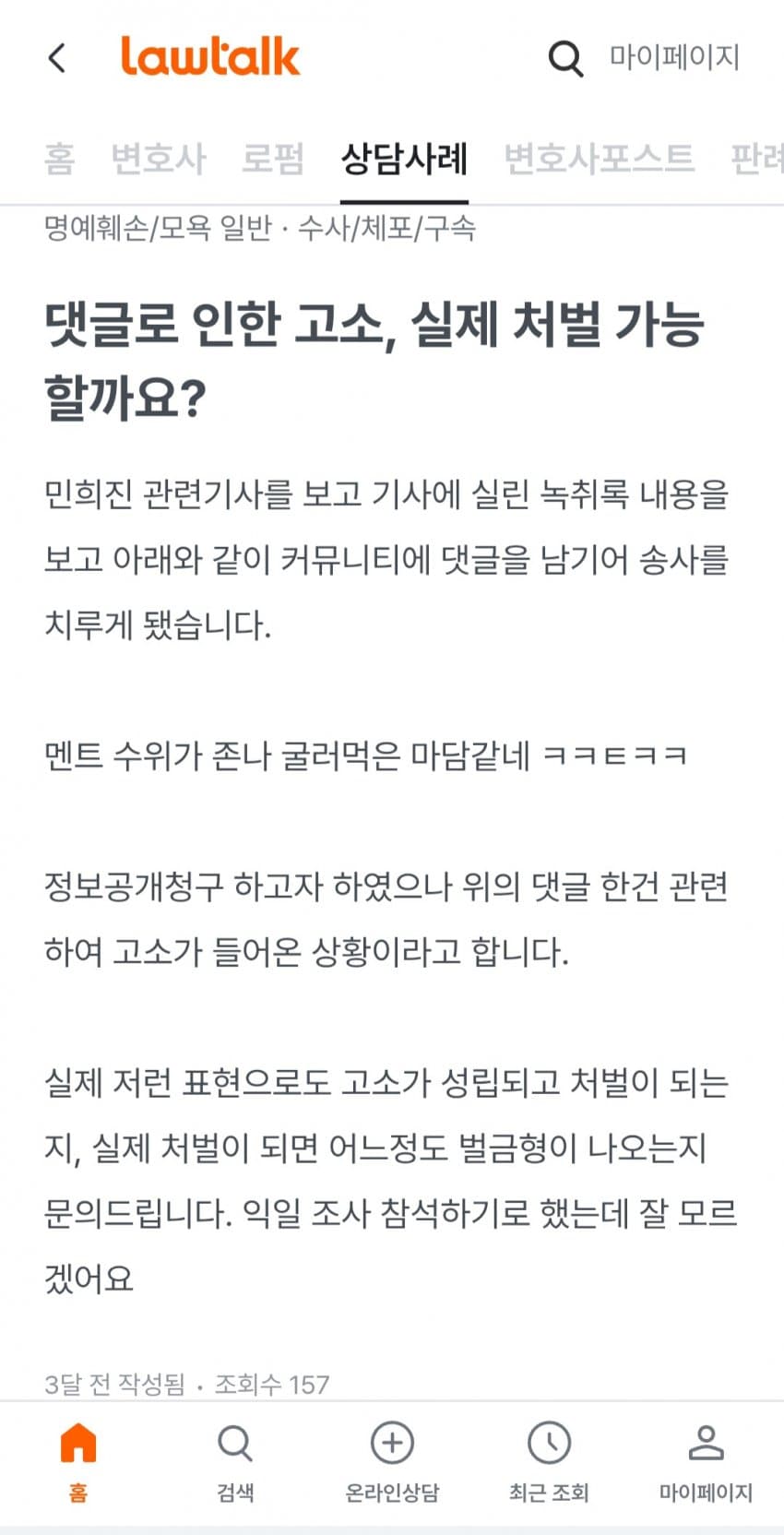Image resolution: width=784 pixels, height=1535 pixels.
Task: Go back with the top-left arrow
Action: tap(57, 57)
